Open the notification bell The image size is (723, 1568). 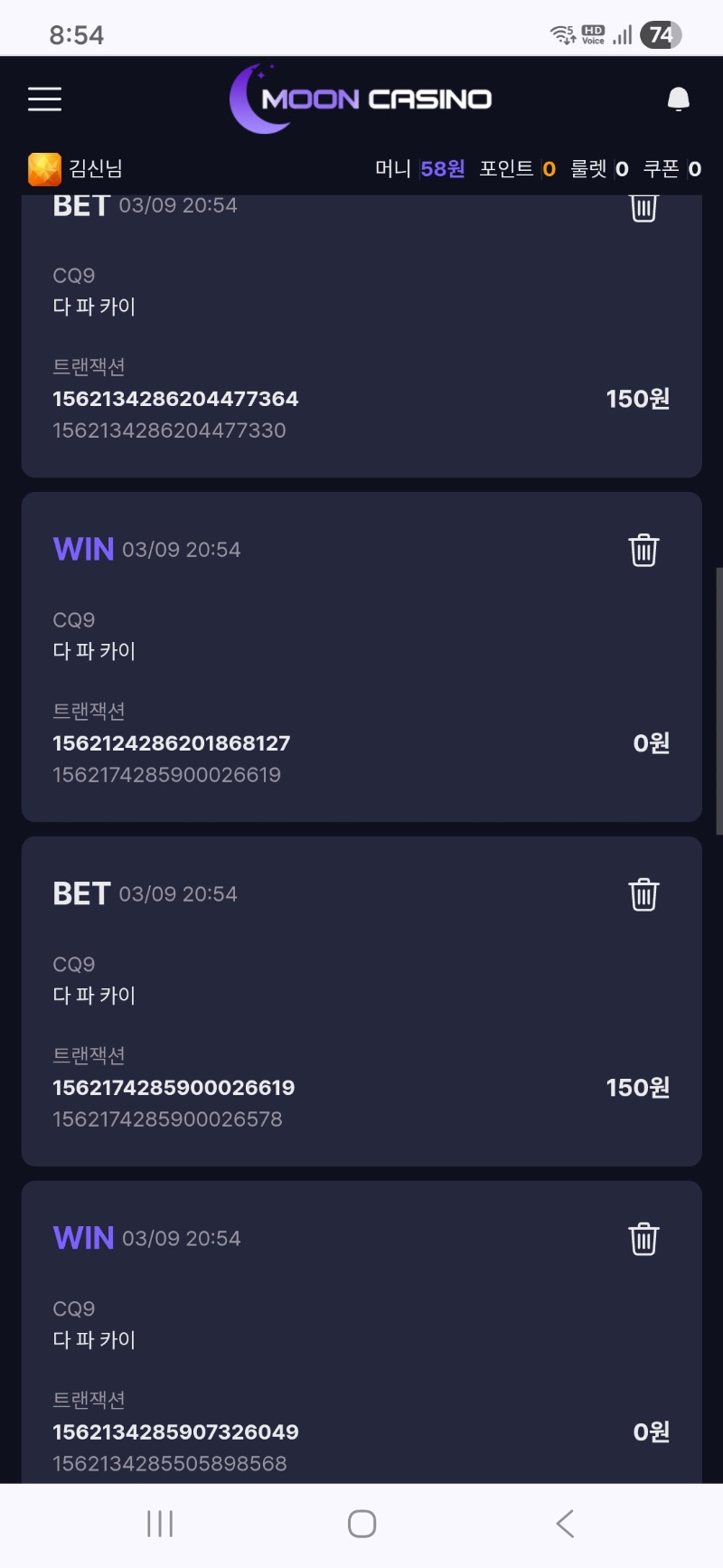point(678,99)
